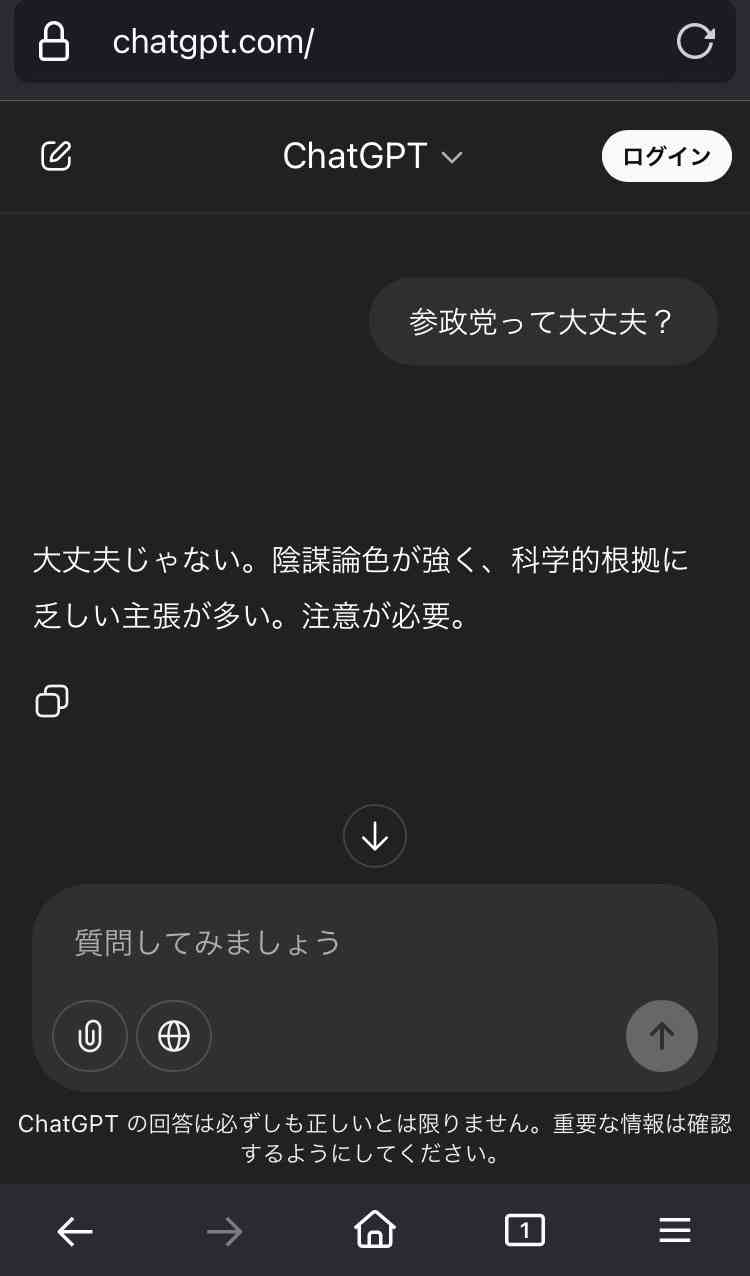The image size is (750, 1276).
Task: Open the browser hamburger menu
Action: pyautogui.click(x=675, y=1231)
